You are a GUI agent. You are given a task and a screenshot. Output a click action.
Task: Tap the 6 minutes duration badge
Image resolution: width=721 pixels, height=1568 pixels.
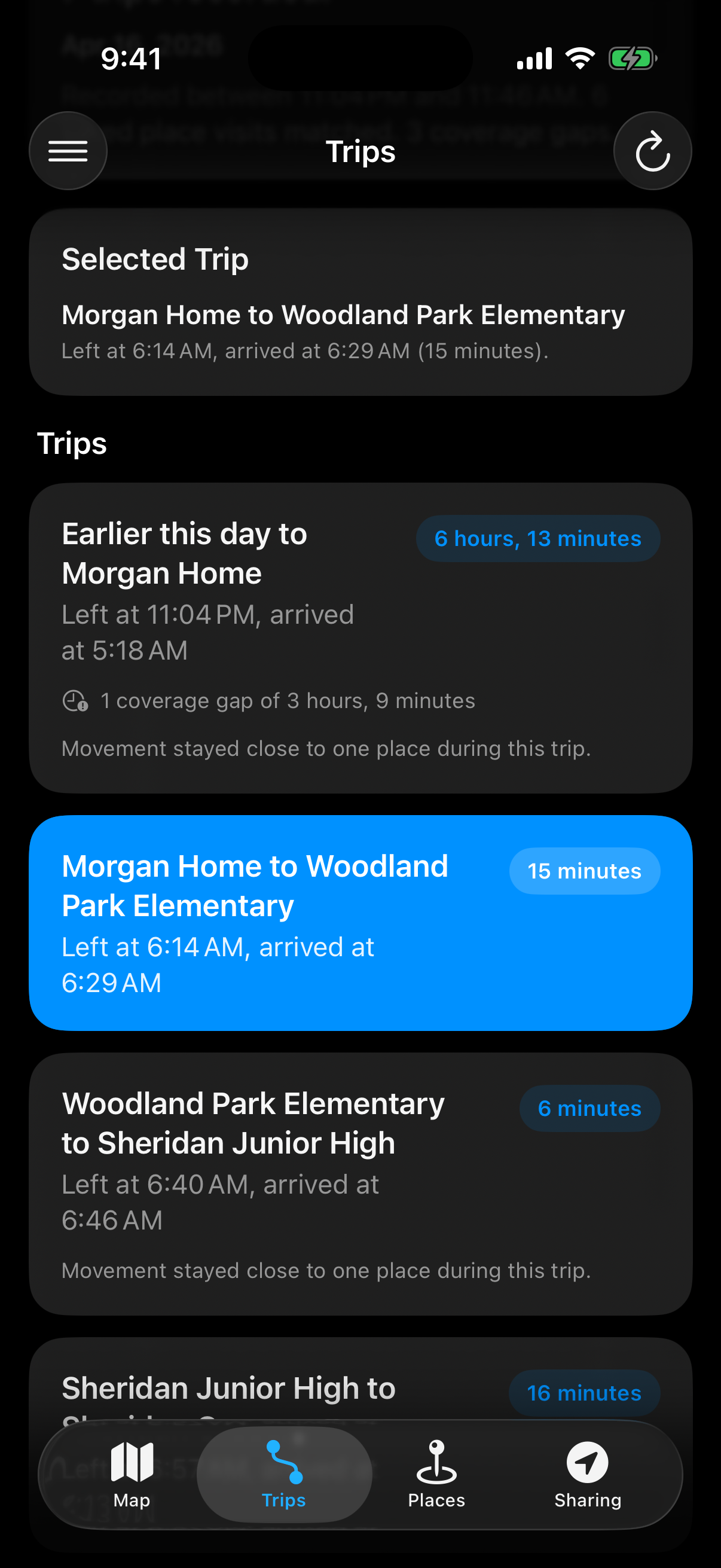click(588, 1108)
